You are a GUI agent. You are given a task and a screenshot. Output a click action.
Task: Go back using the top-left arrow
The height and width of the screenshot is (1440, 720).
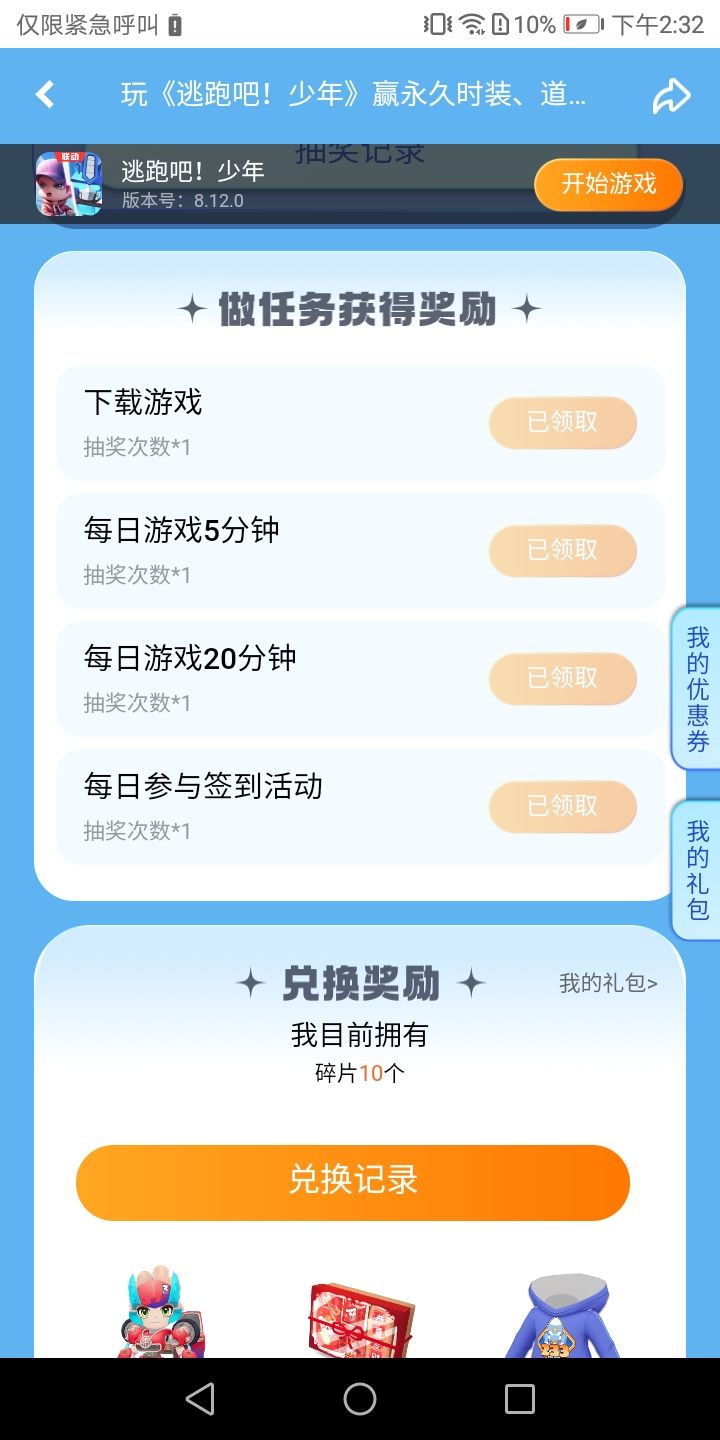click(45, 95)
